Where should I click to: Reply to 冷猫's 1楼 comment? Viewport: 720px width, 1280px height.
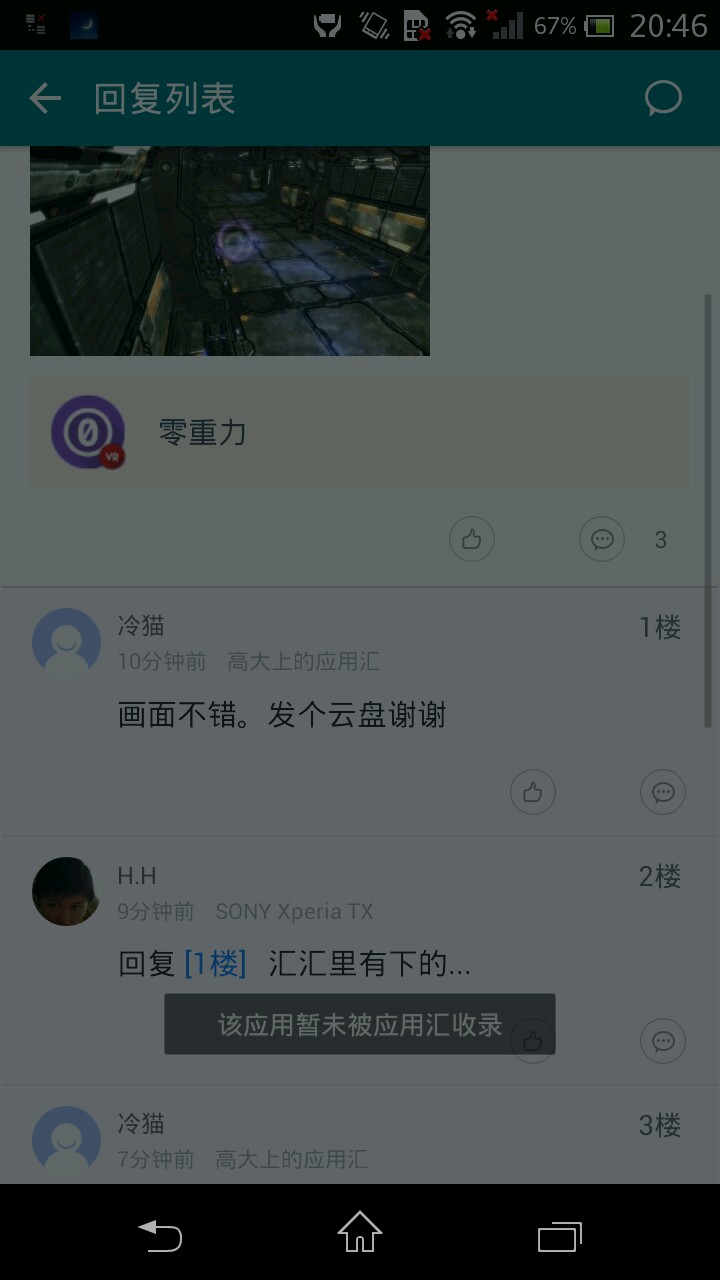[x=663, y=793]
